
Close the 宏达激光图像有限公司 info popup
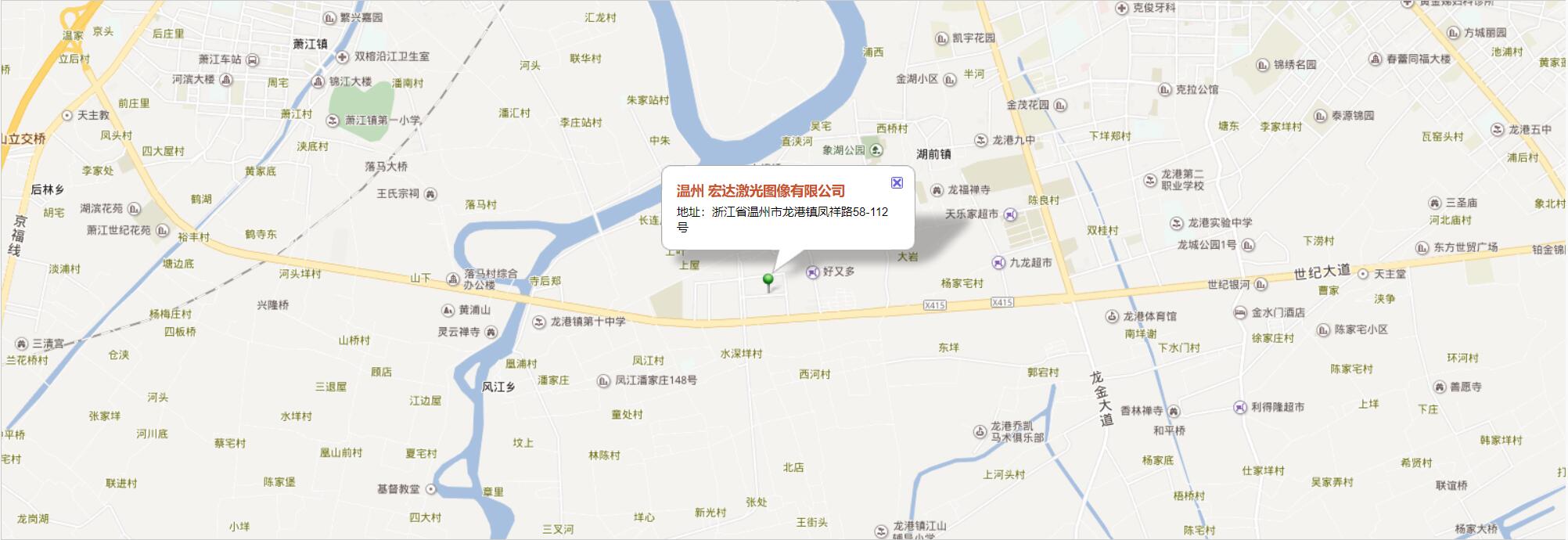(897, 182)
